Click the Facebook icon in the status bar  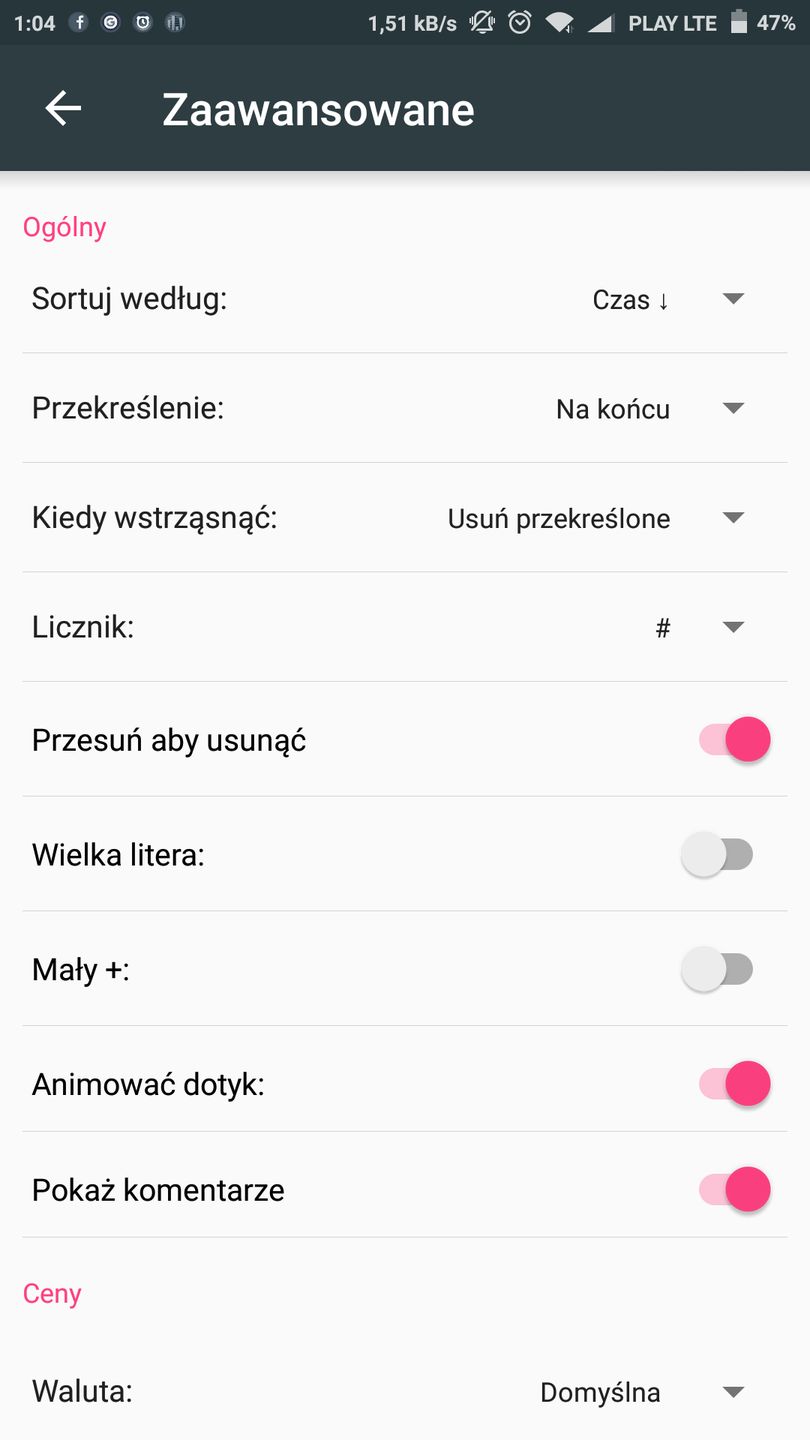pos(78,22)
